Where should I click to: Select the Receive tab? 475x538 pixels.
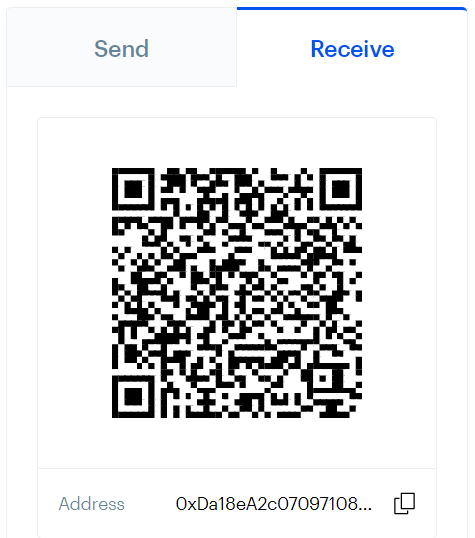click(x=352, y=47)
